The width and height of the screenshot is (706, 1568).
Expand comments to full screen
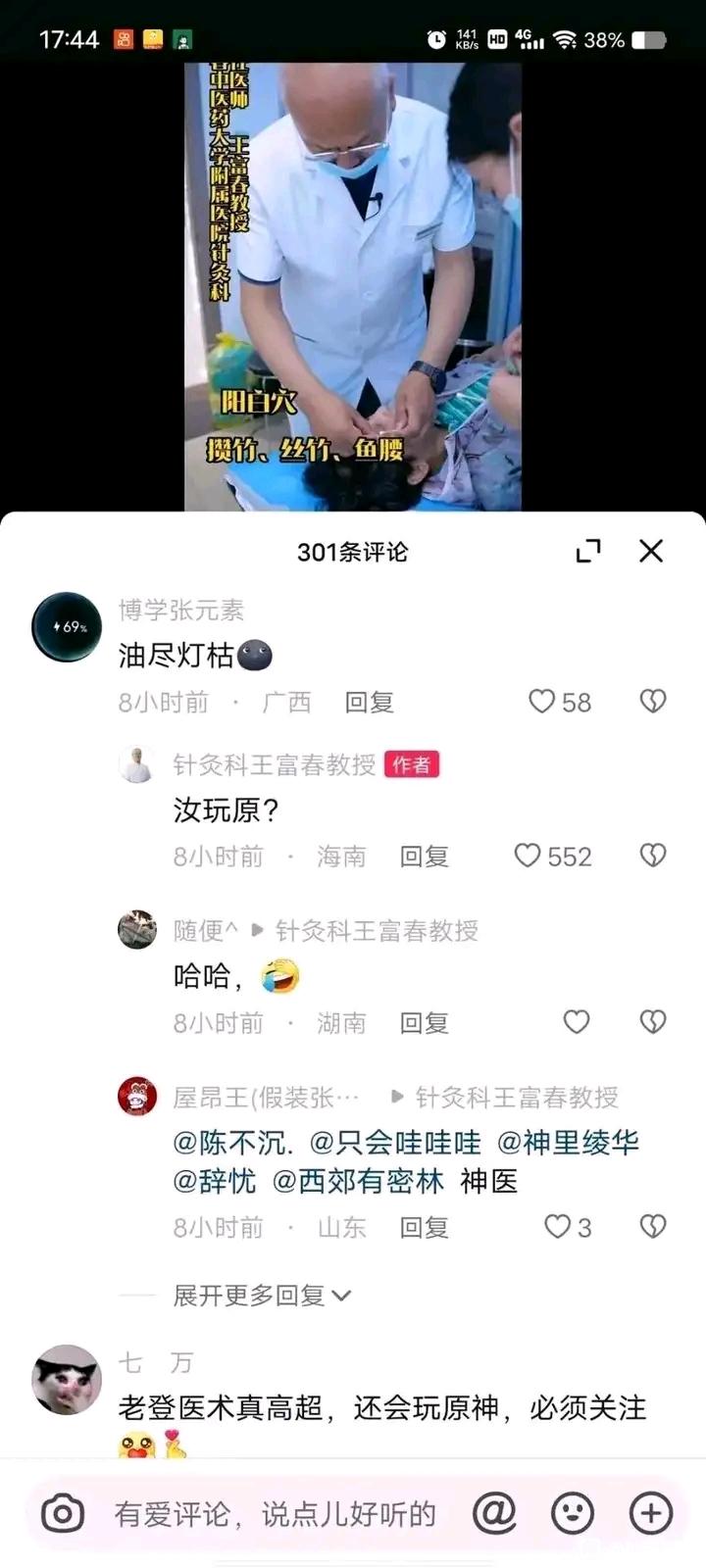coord(587,551)
